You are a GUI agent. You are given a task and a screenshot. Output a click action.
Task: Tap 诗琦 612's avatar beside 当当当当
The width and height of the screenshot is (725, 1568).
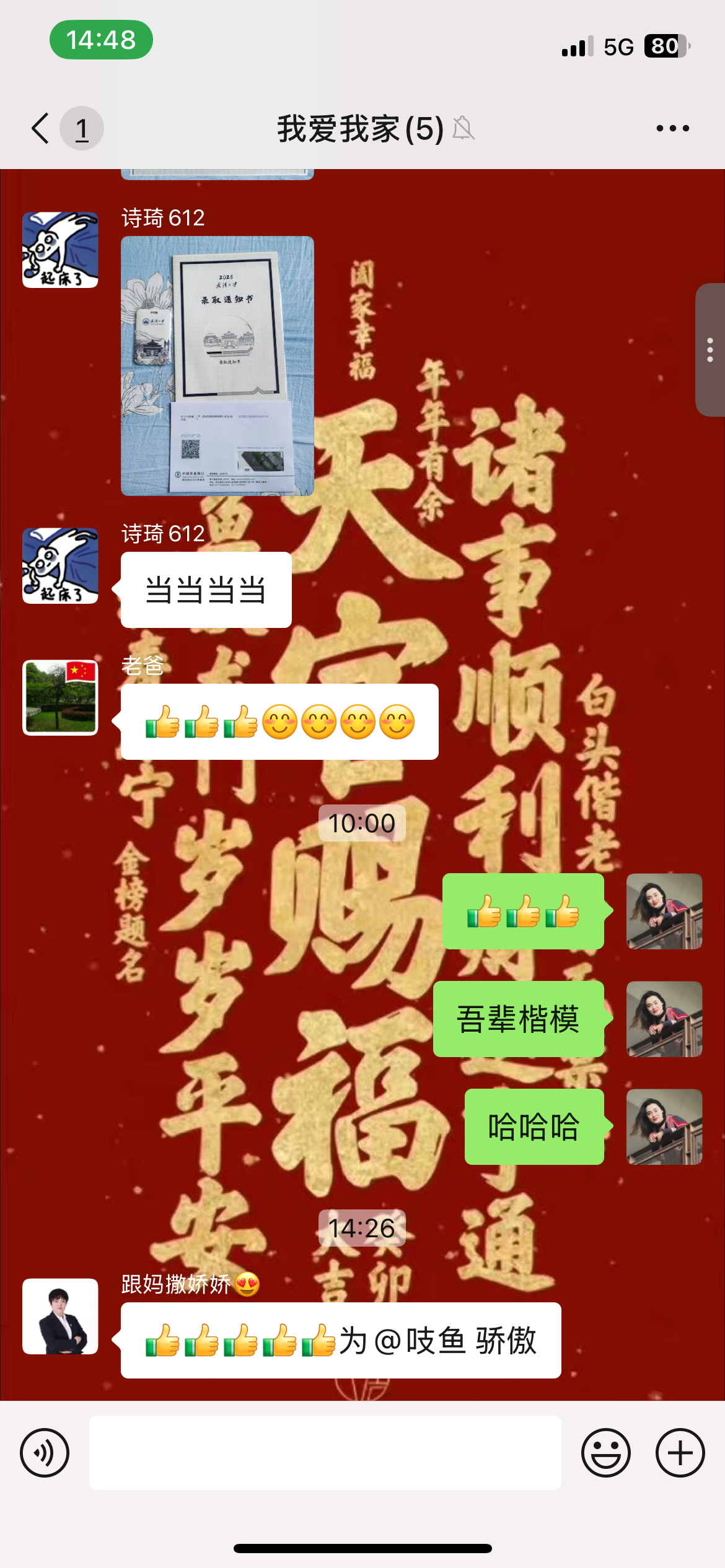pyautogui.click(x=60, y=565)
